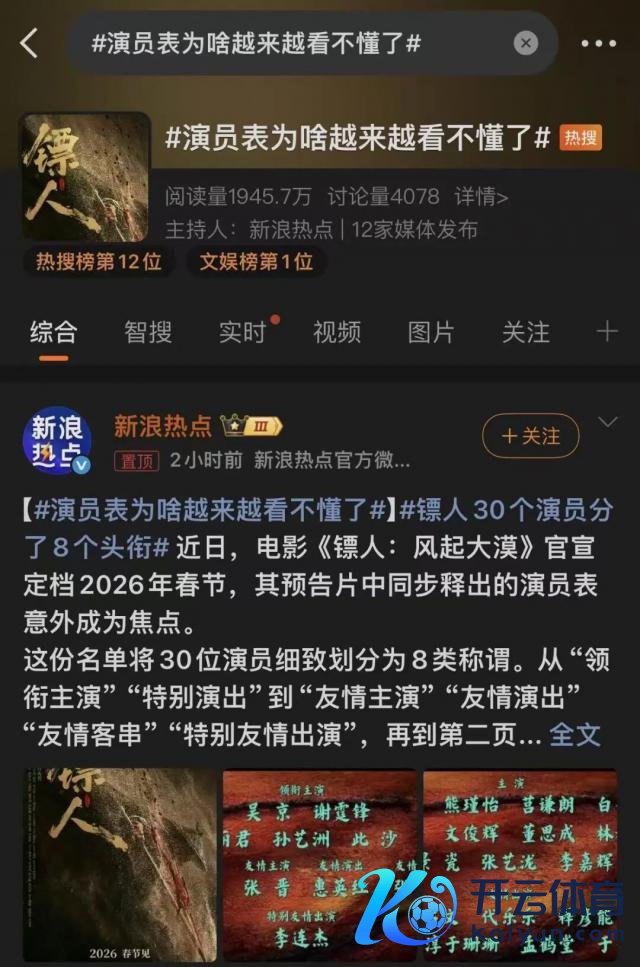
Task: Open the 文娱榜第1位 chip
Action: pos(256,262)
